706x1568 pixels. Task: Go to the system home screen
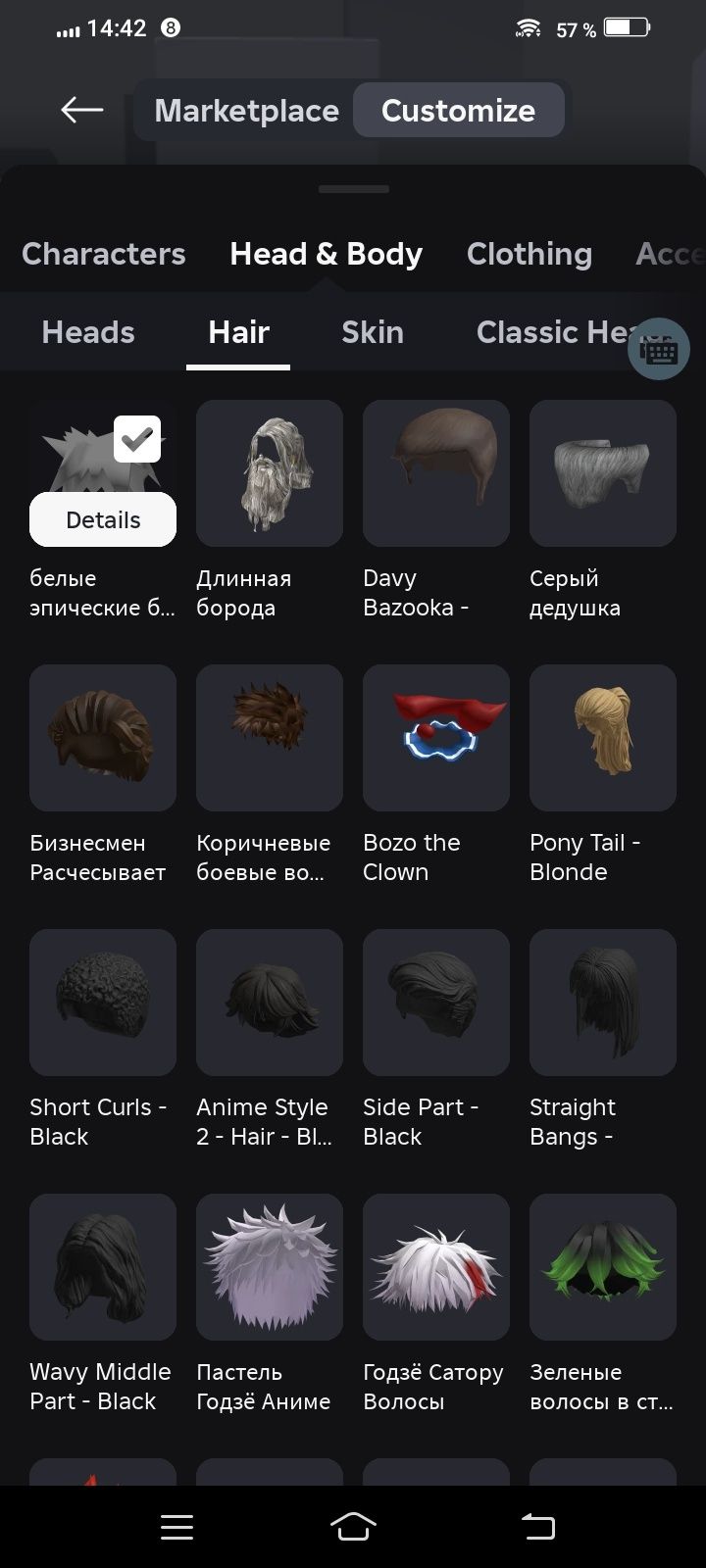[353, 1526]
